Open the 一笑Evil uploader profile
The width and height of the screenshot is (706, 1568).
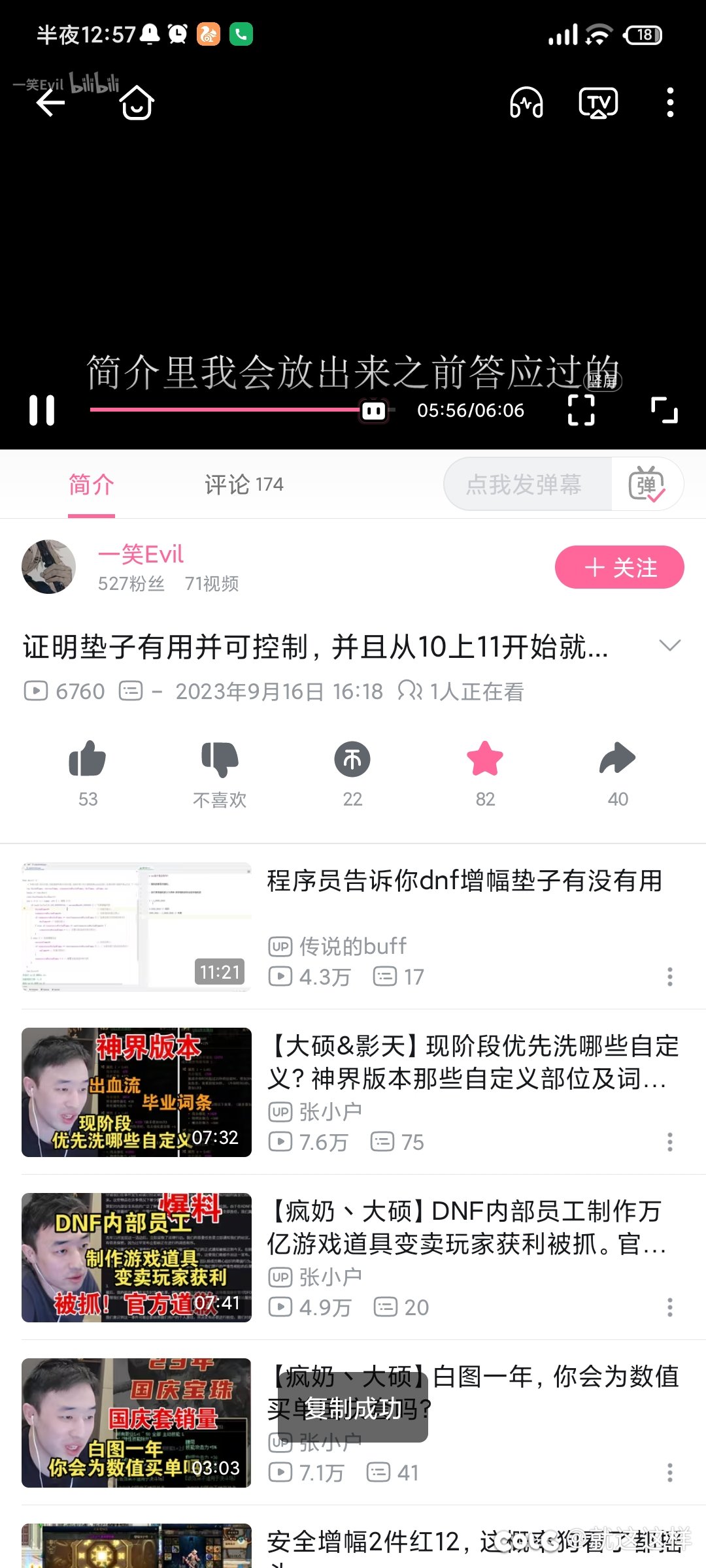(141, 554)
